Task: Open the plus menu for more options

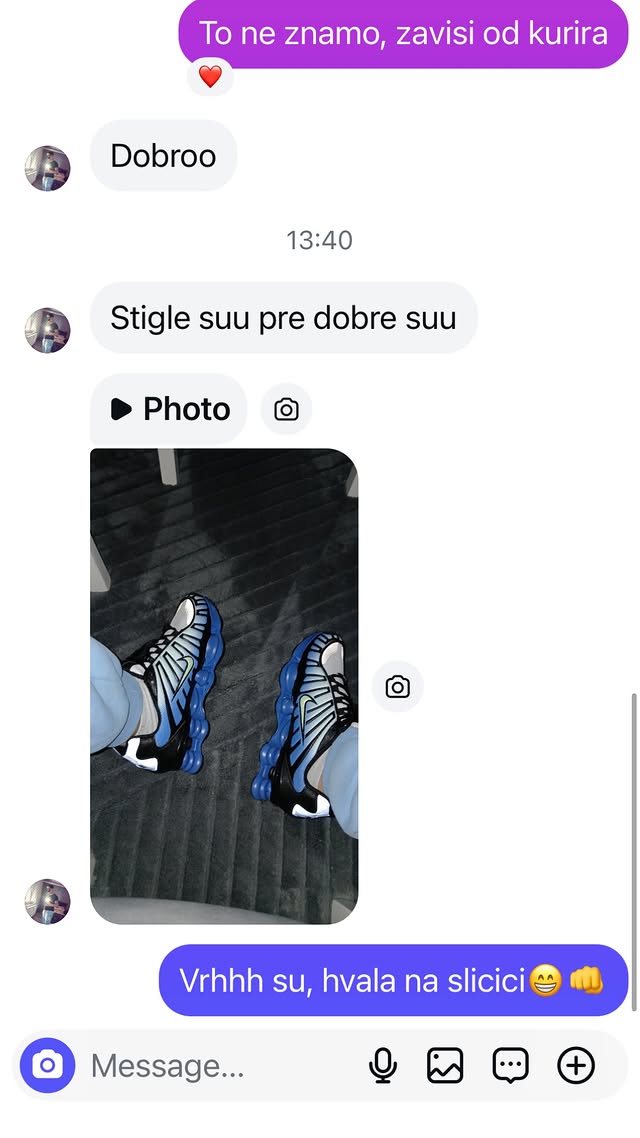Action: pos(576,1066)
